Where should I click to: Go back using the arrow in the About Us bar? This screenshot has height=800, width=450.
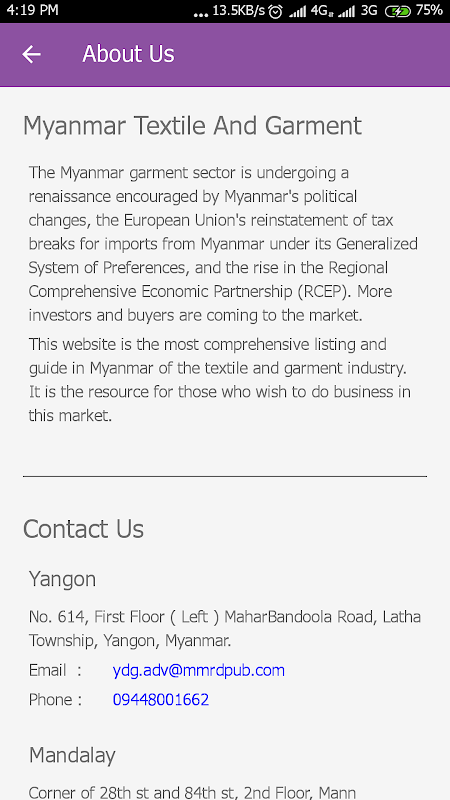point(31,54)
